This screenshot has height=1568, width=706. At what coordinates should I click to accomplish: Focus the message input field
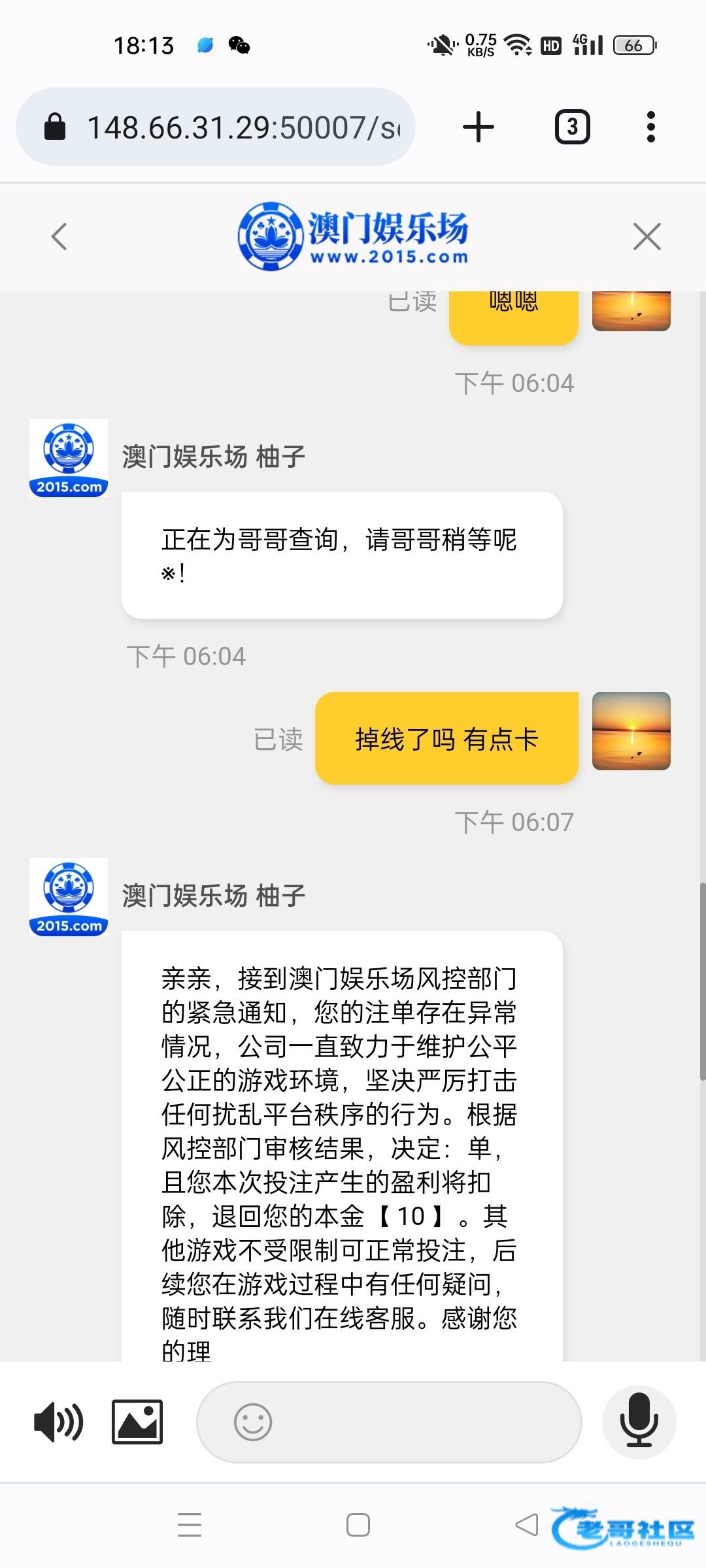418,1422
